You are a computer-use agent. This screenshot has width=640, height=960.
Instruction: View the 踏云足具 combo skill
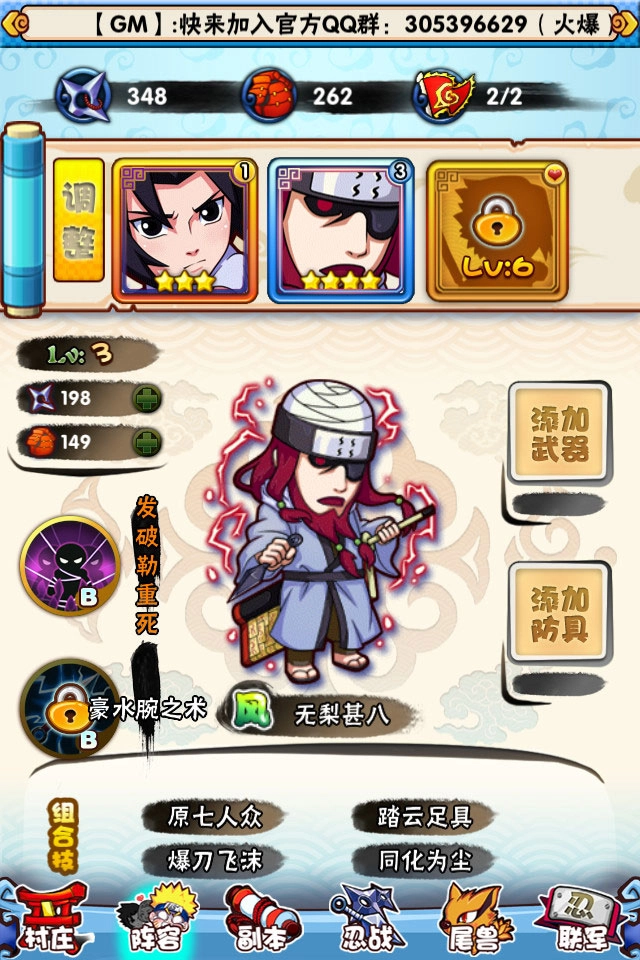tap(424, 817)
